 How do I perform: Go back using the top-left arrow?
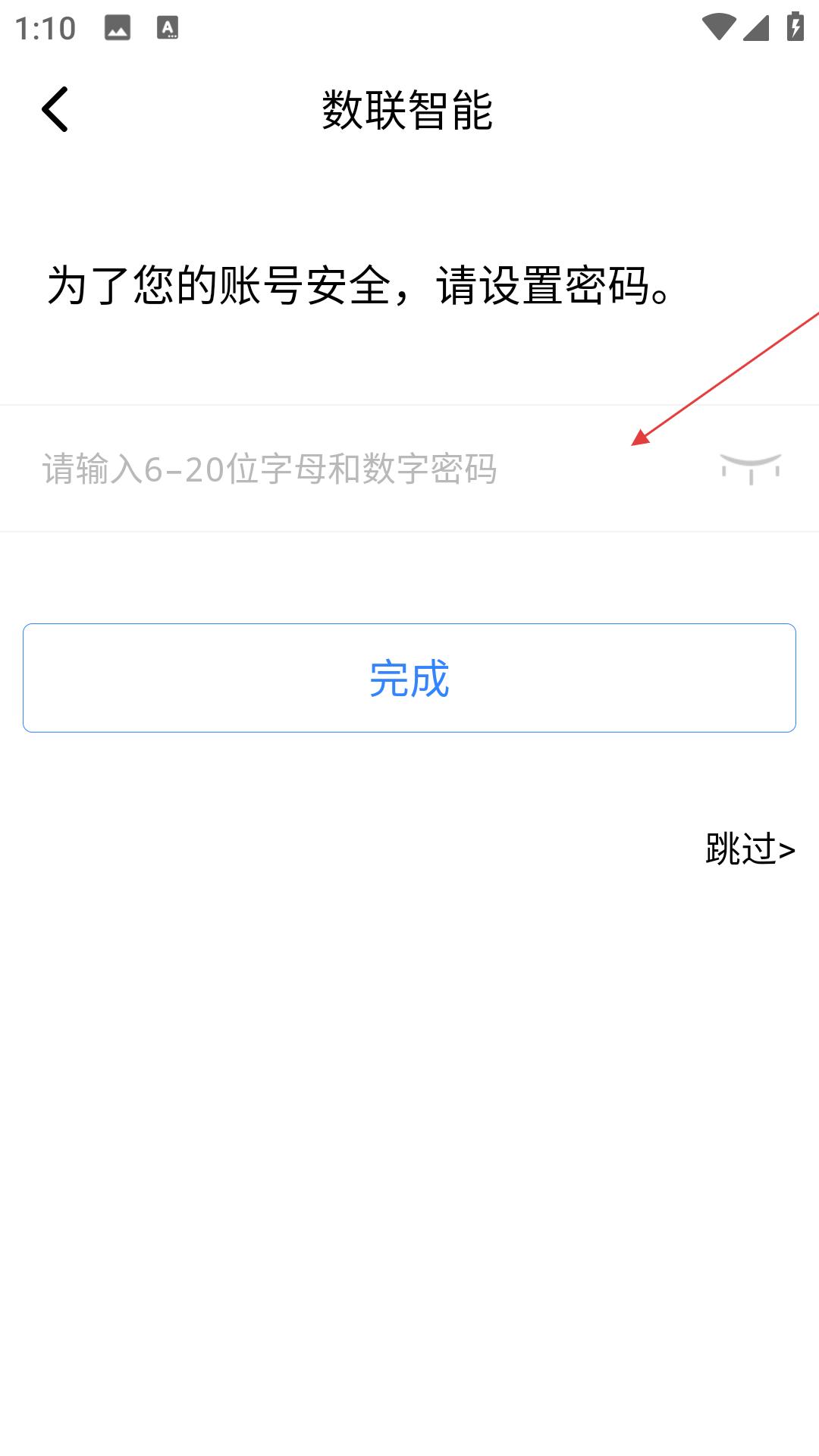coord(55,109)
